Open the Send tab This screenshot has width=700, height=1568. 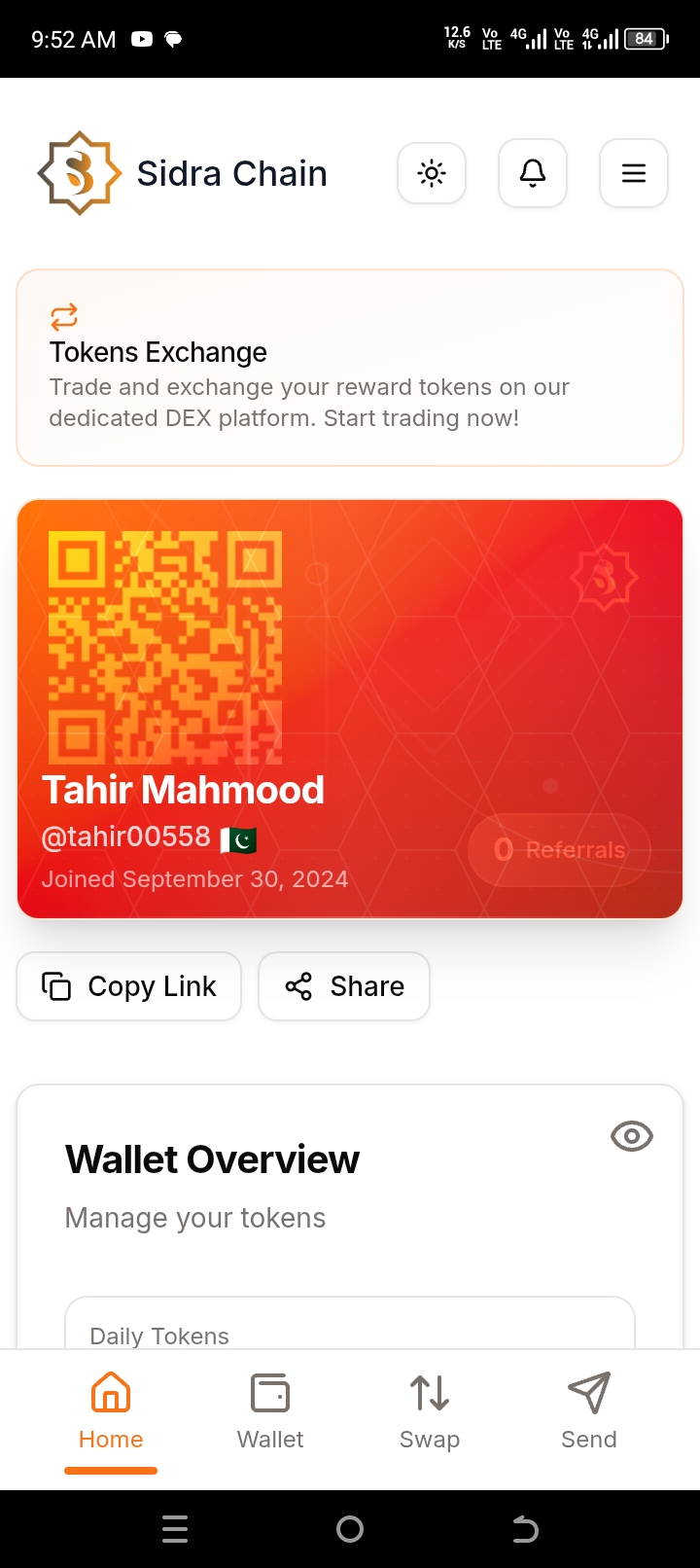pyautogui.click(x=589, y=1408)
